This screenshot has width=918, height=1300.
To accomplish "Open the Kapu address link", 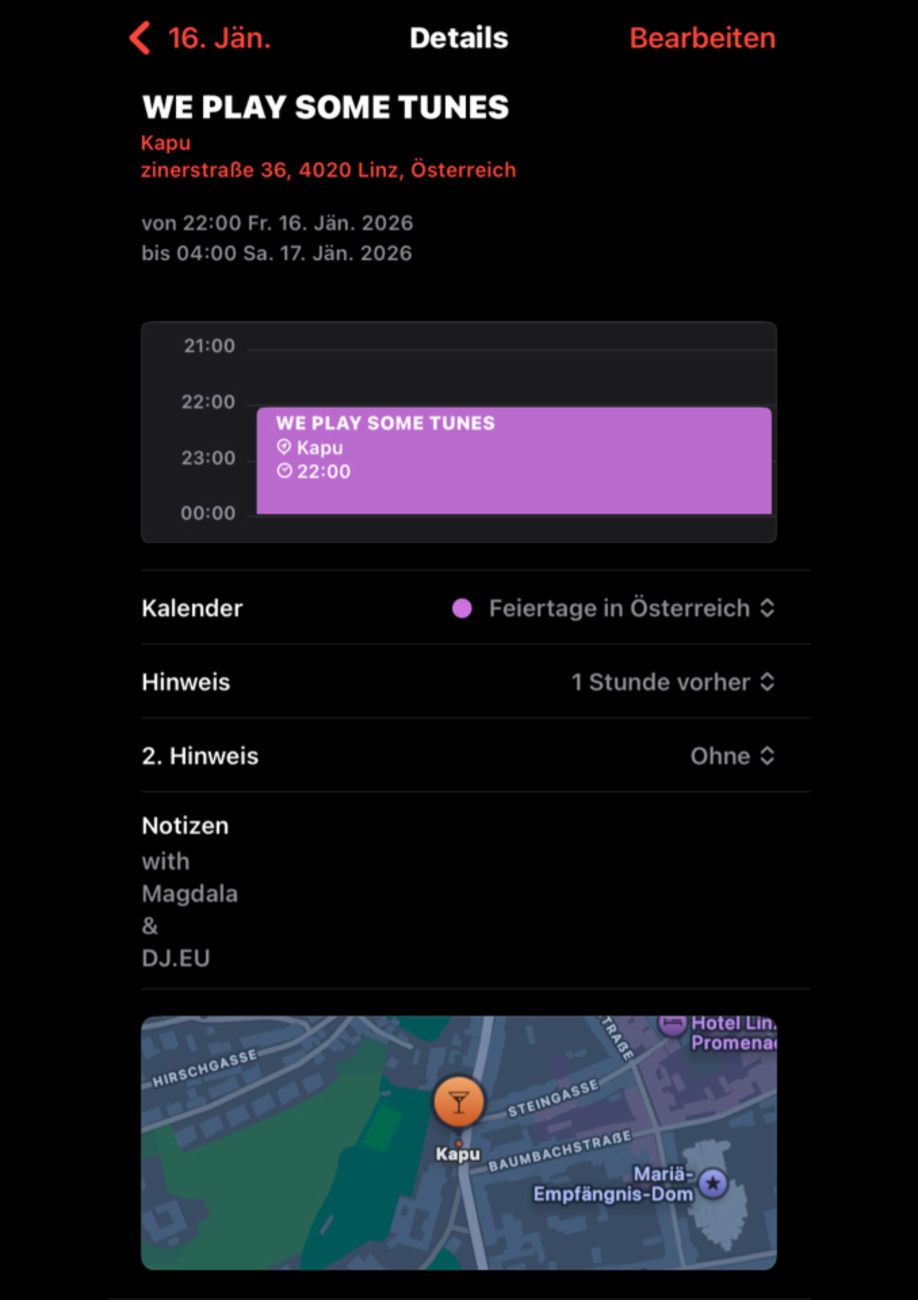I will (328, 170).
